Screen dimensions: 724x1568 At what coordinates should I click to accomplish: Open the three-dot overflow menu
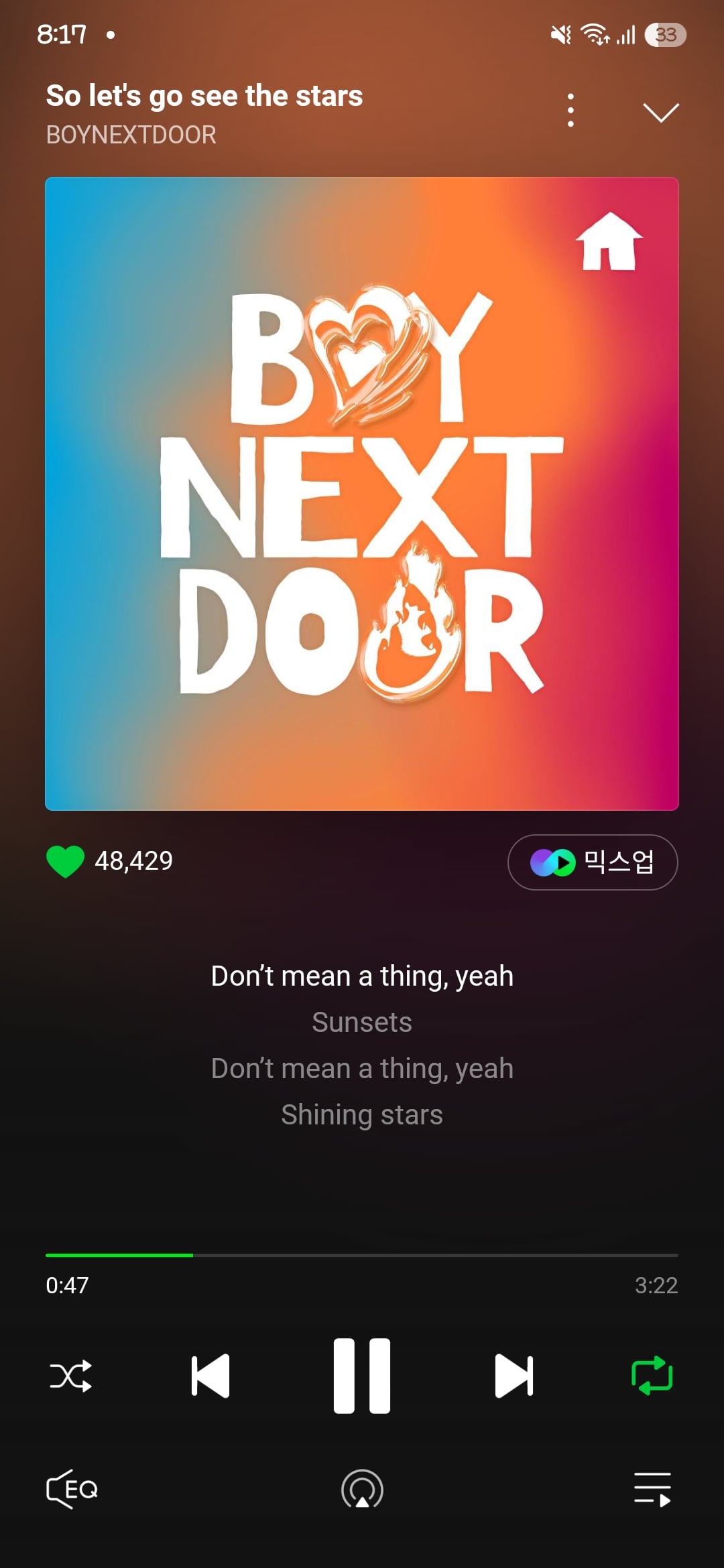[x=570, y=111]
